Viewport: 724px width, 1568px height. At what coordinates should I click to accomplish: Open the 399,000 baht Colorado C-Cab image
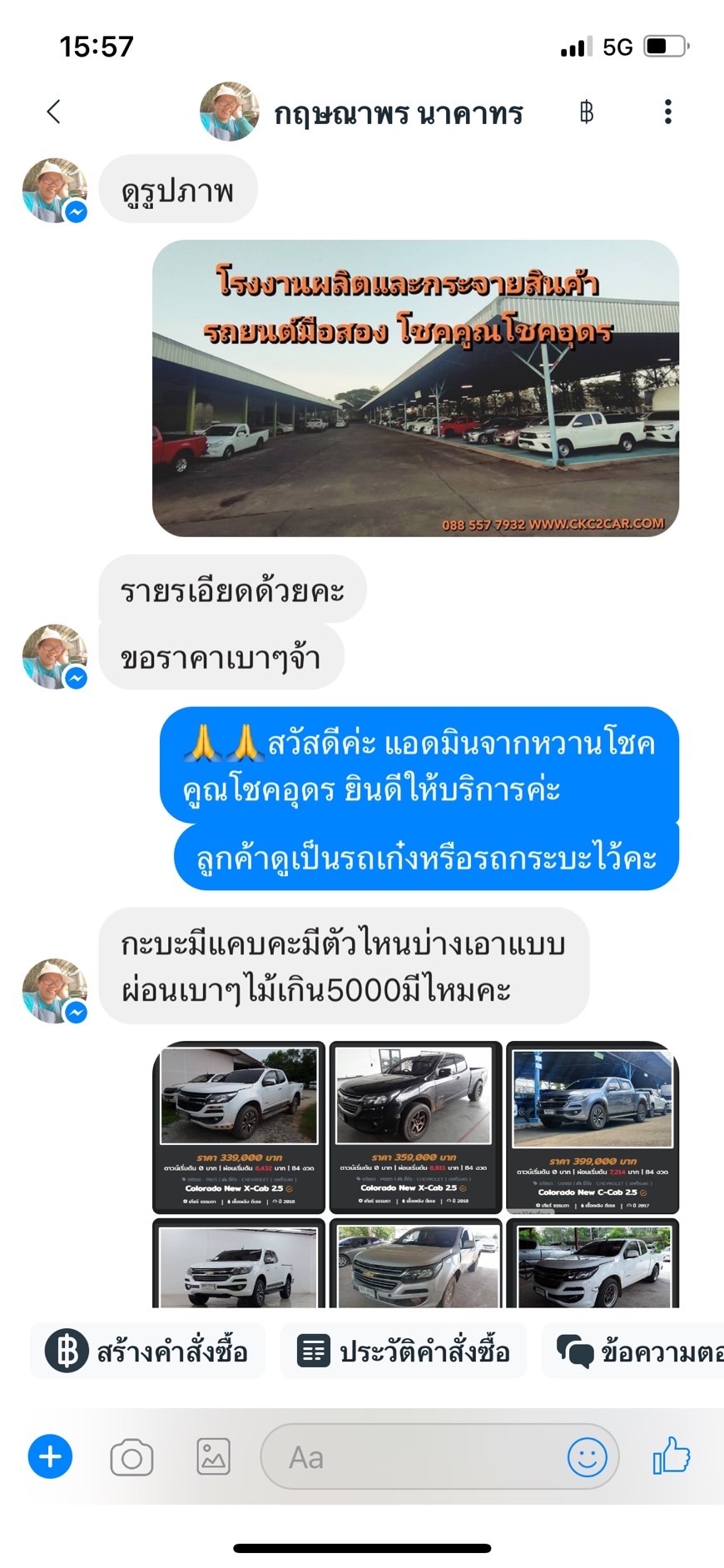[x=592, y=1127]
